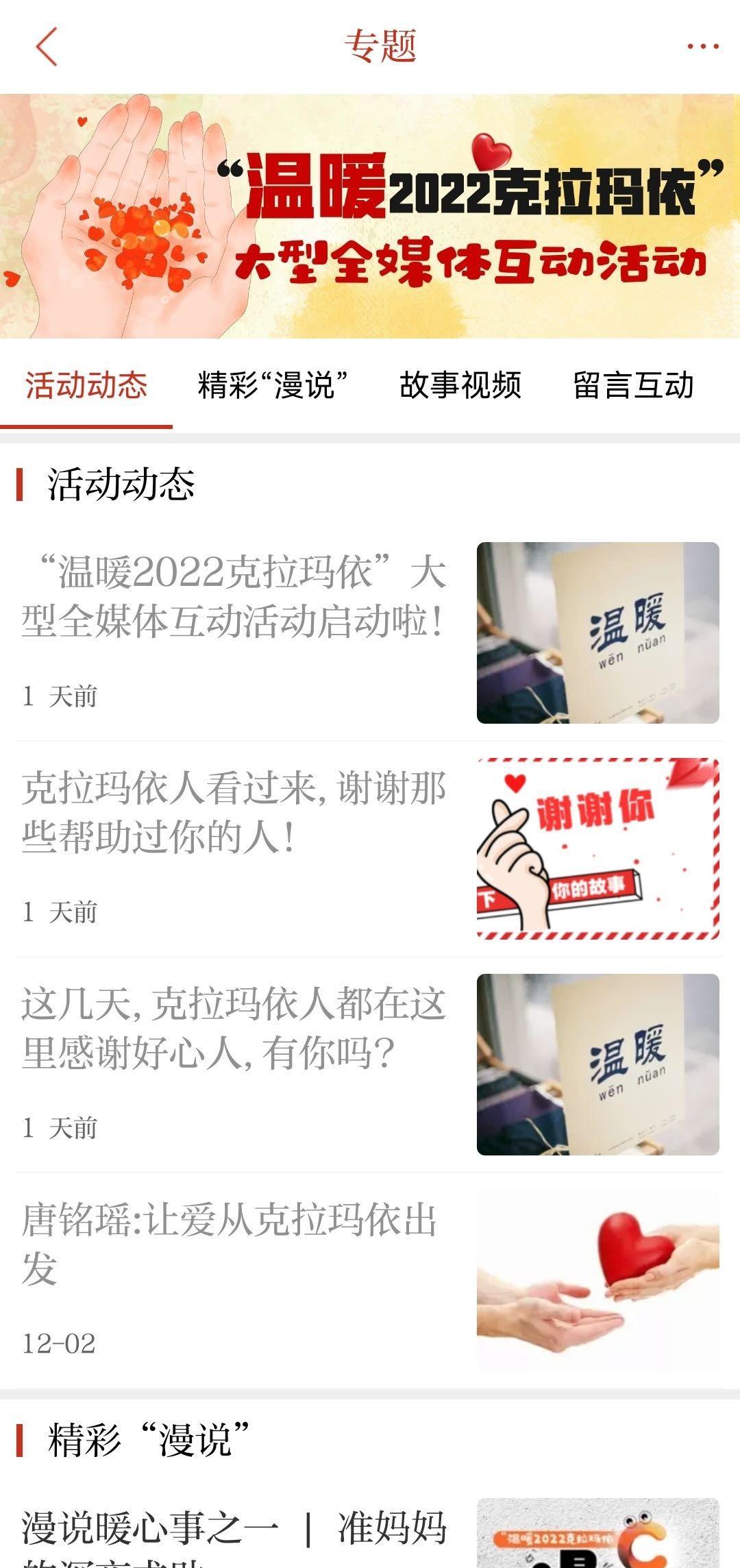The width and height of the screenshot is (740, 1568).
Task: Switch to the 故事视频 tab
Action: pos(460,385)
